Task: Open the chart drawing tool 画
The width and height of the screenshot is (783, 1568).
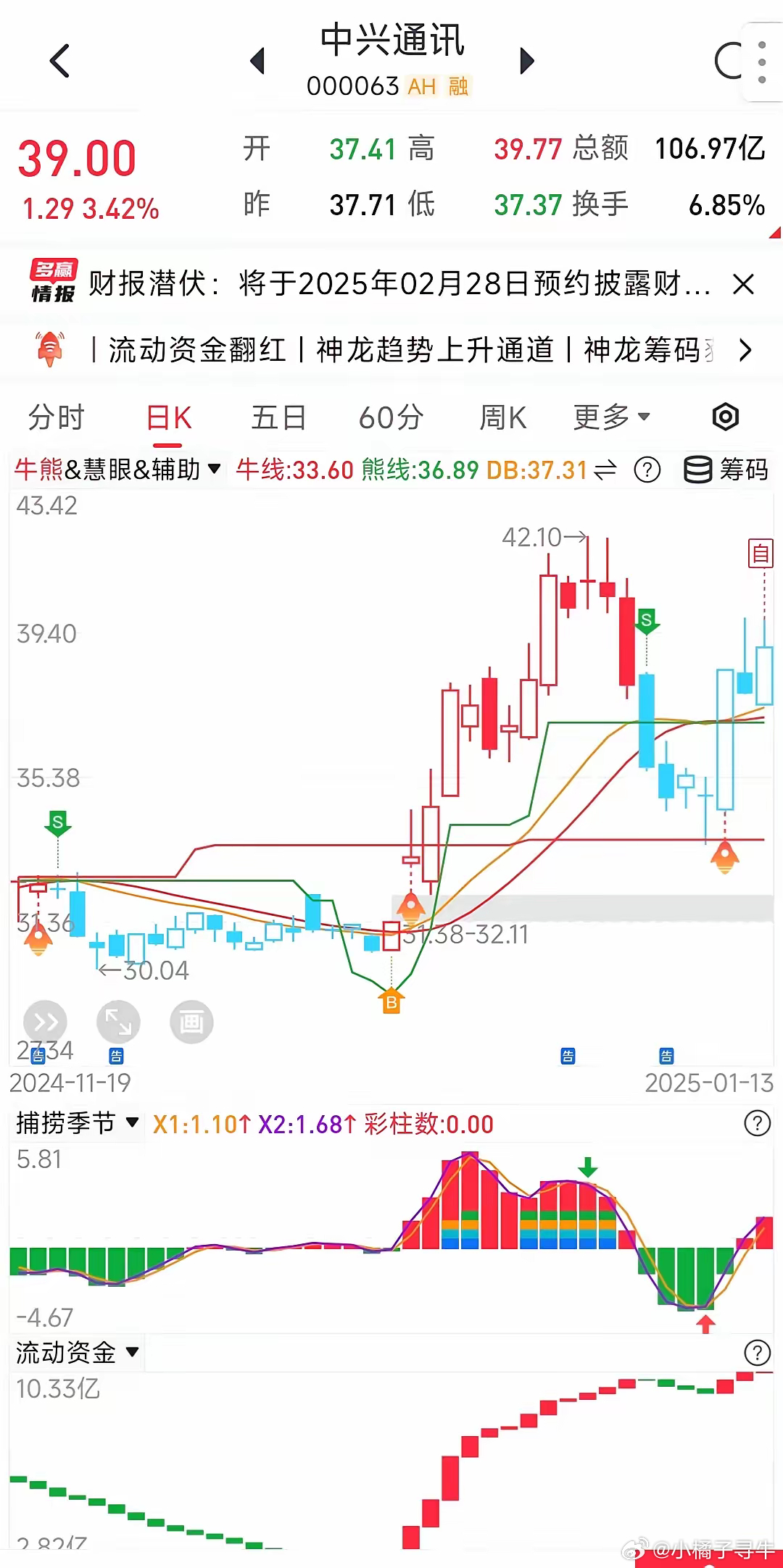Action: click(x=191, y=1022)
